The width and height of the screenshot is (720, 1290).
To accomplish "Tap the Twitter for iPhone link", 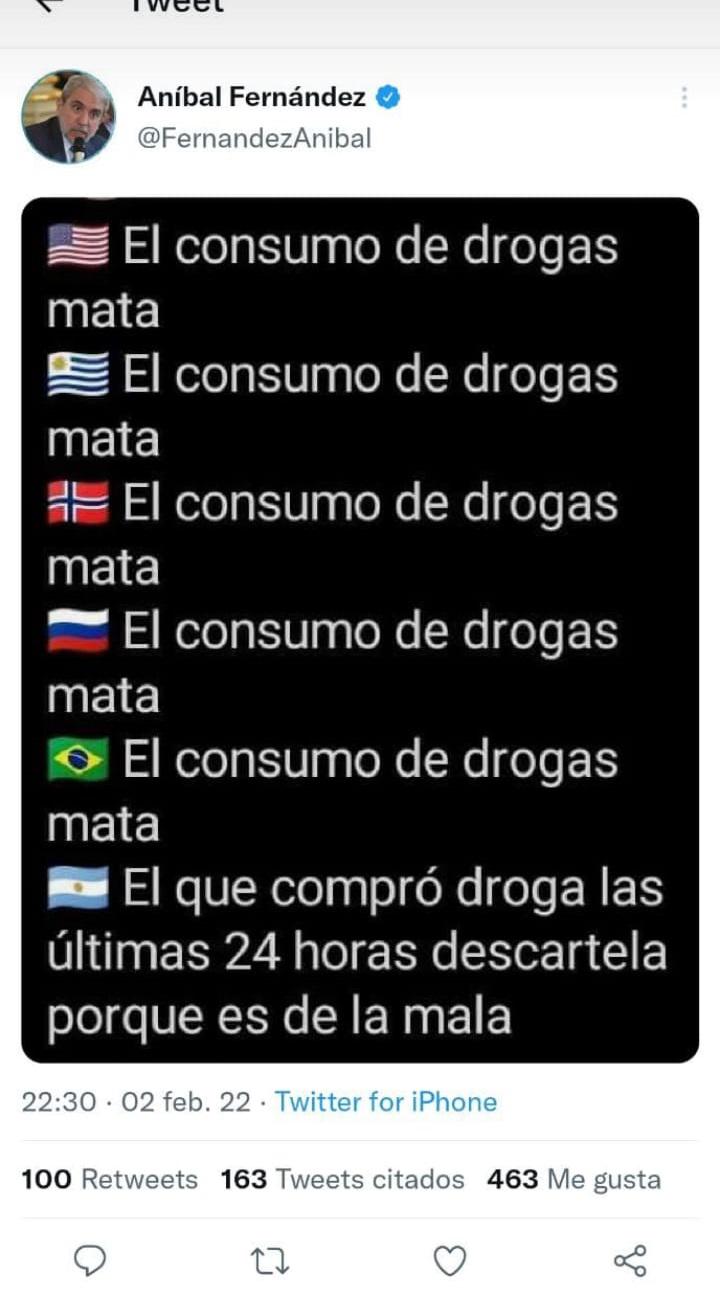I will [x=386, y=1102].
